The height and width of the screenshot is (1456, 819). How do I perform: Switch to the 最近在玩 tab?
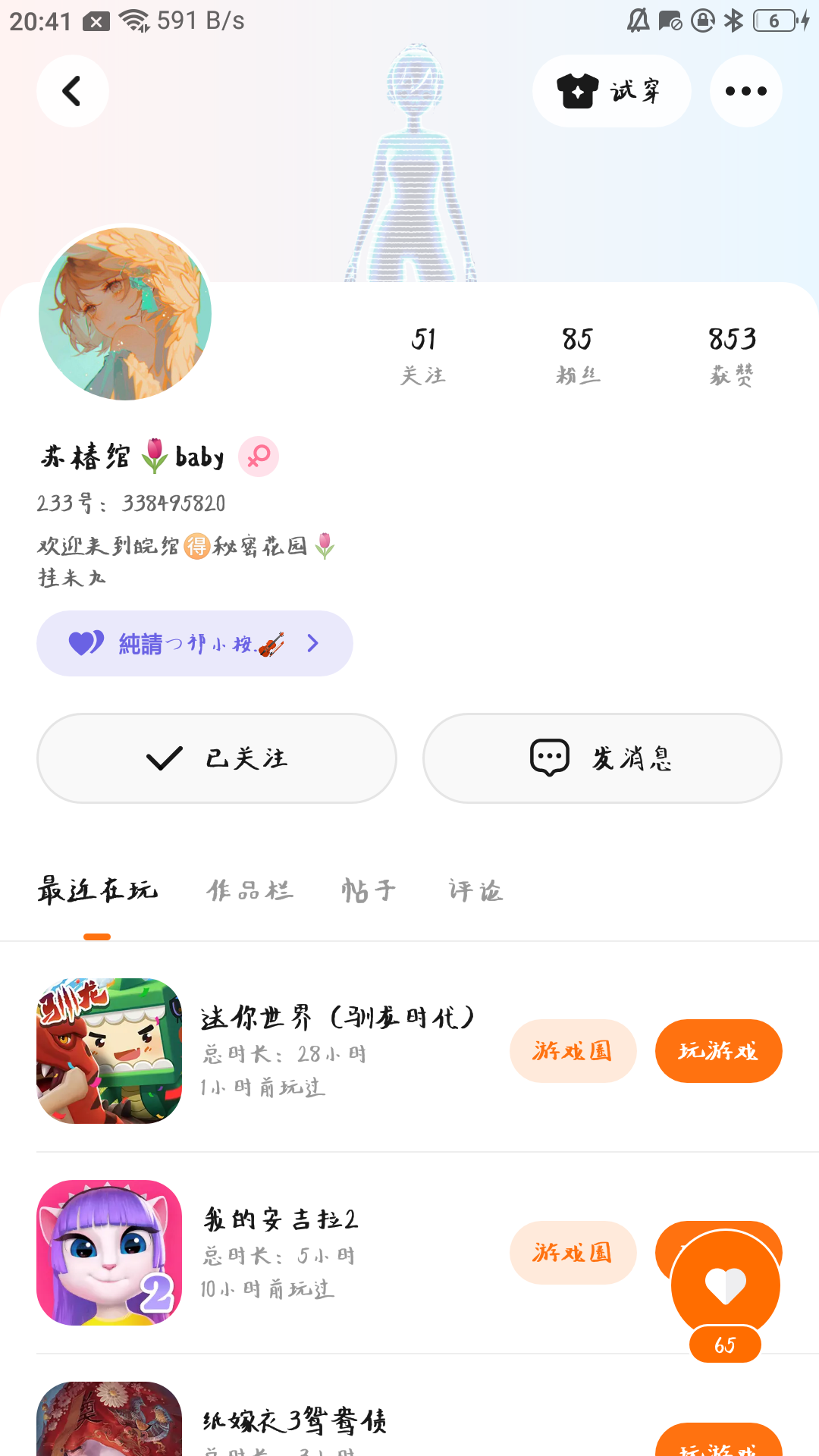97,890
